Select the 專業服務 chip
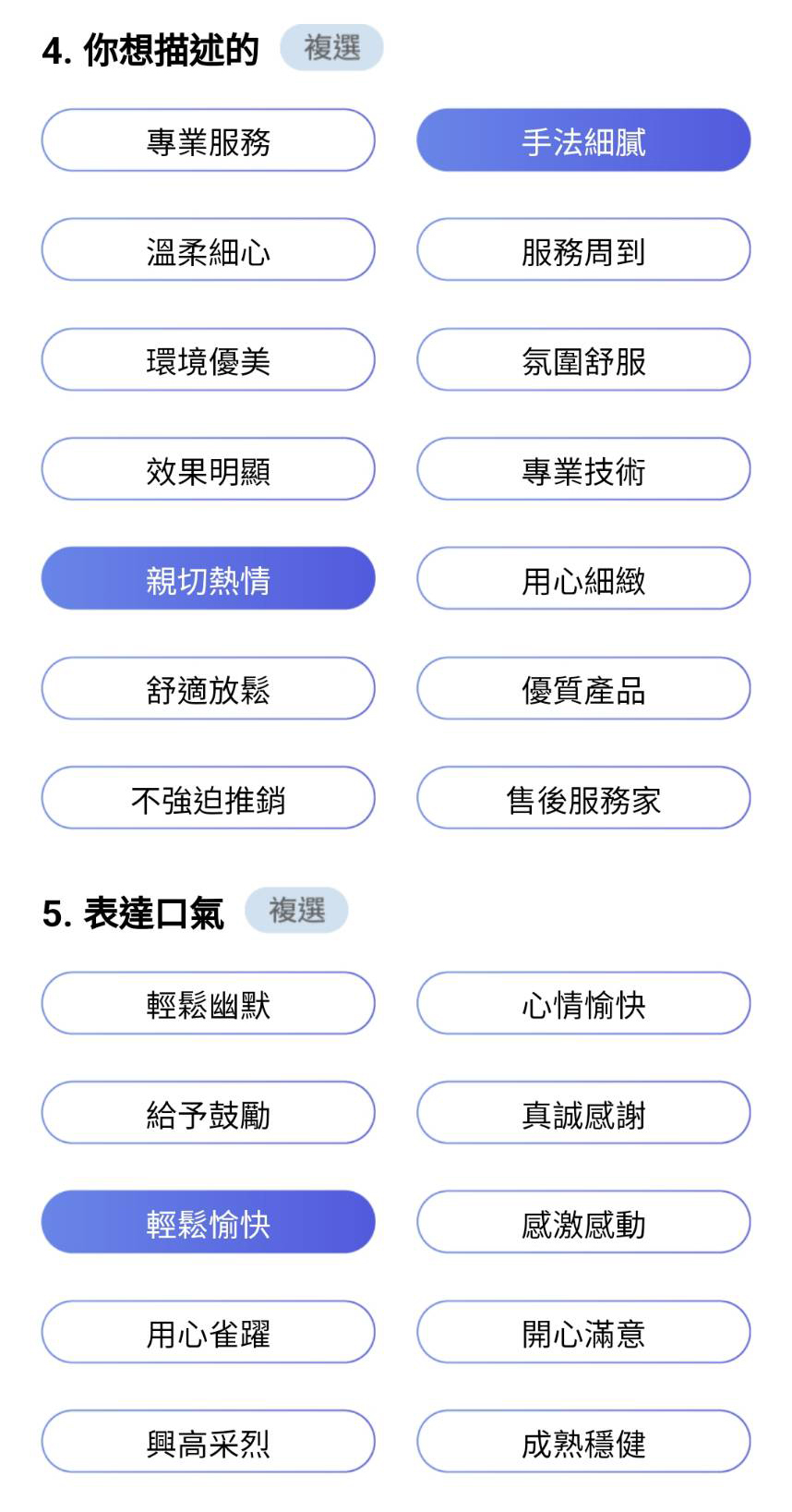Image resolution: width=792 pixels, height=1512 pixels. pyautogui.click(x=208, y=140)
